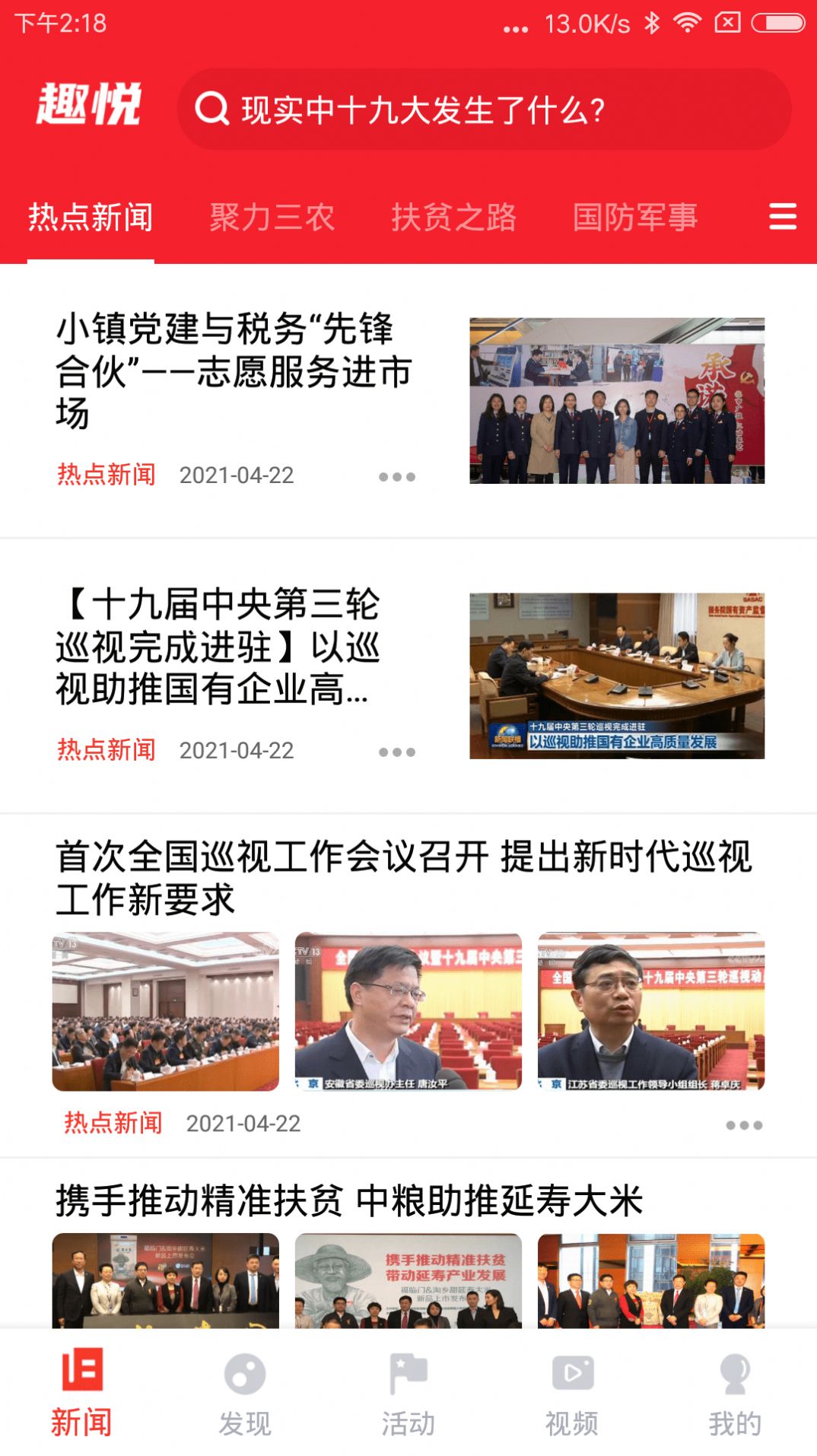Switch to the 聚力三农 tab

point(272,217)
